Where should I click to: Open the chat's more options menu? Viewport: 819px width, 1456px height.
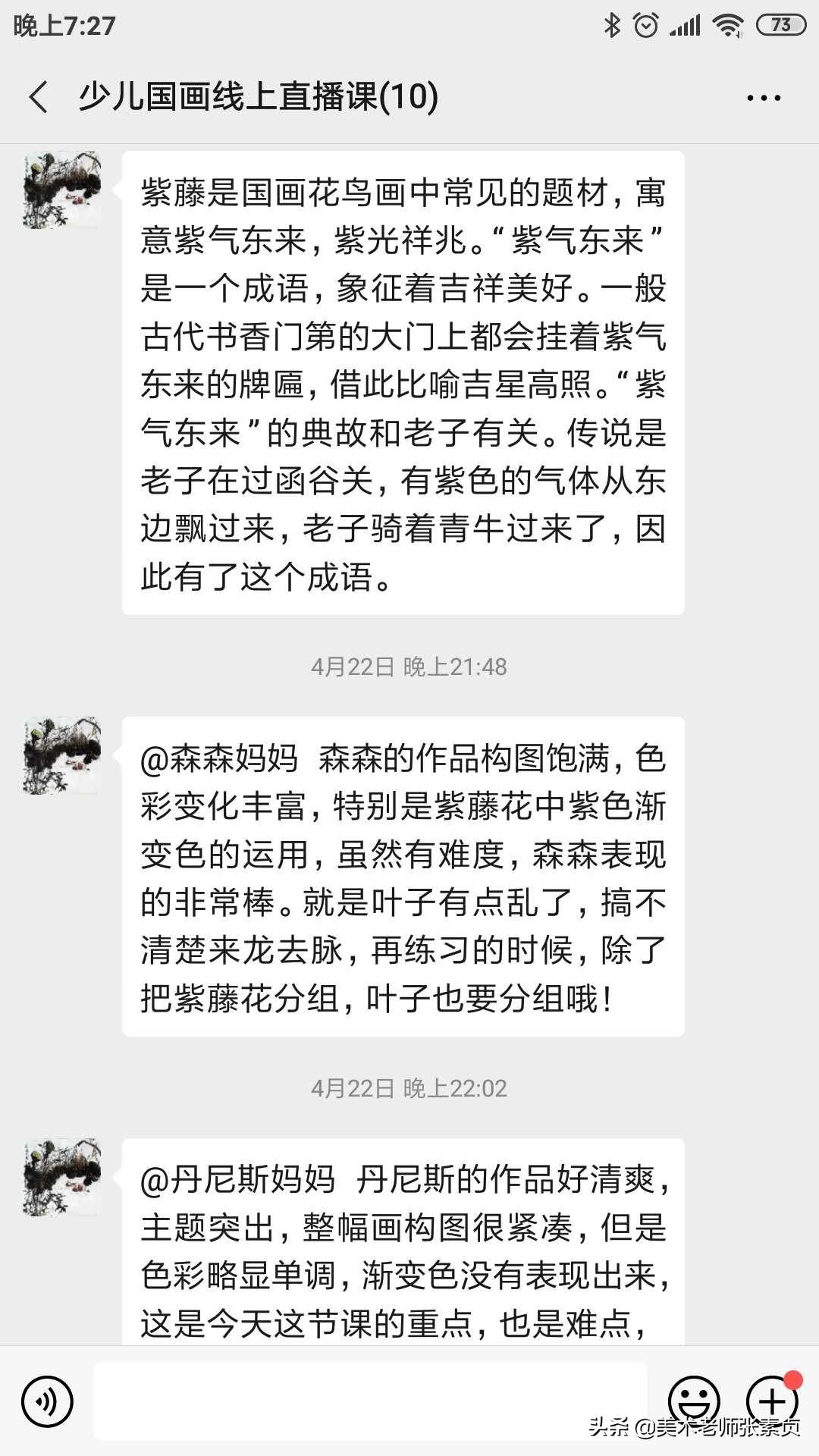763,97
